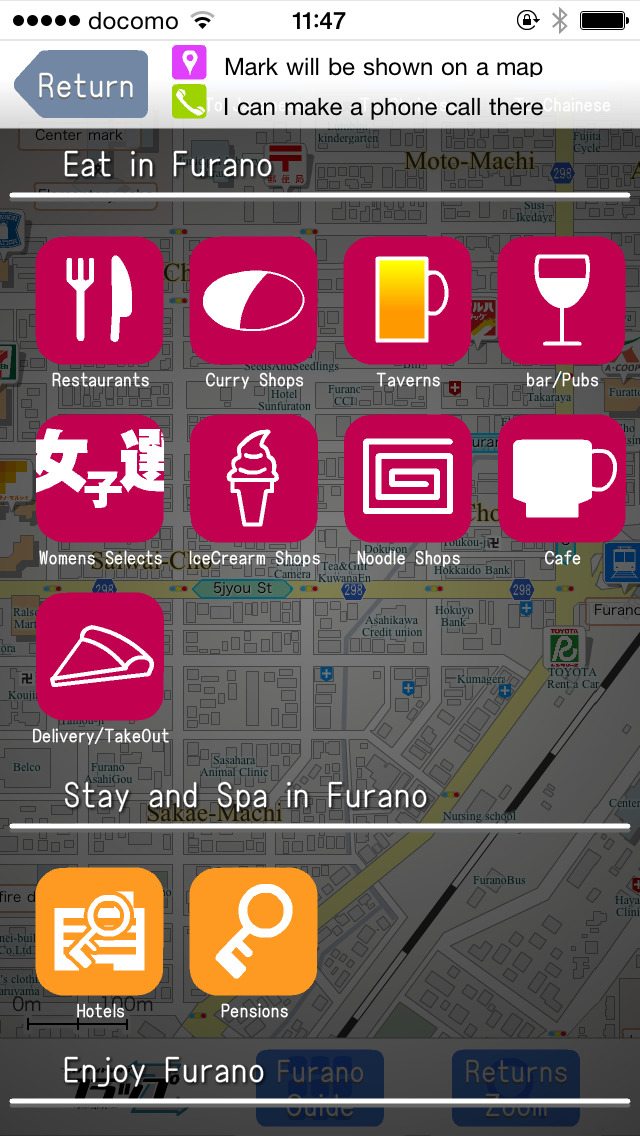Open the bar/Pubs category

click(x=561, y=301)
